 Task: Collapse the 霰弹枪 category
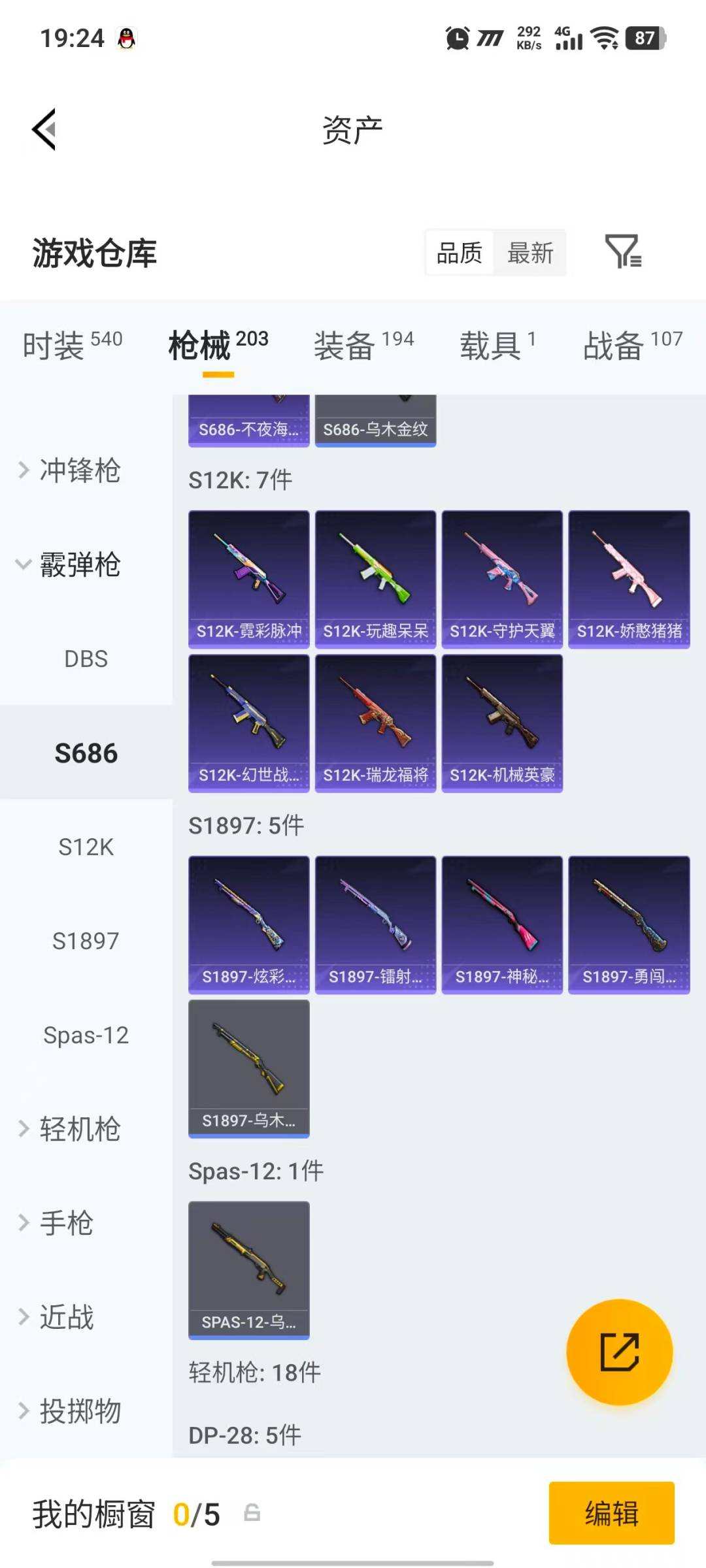[x=80, y=564]
